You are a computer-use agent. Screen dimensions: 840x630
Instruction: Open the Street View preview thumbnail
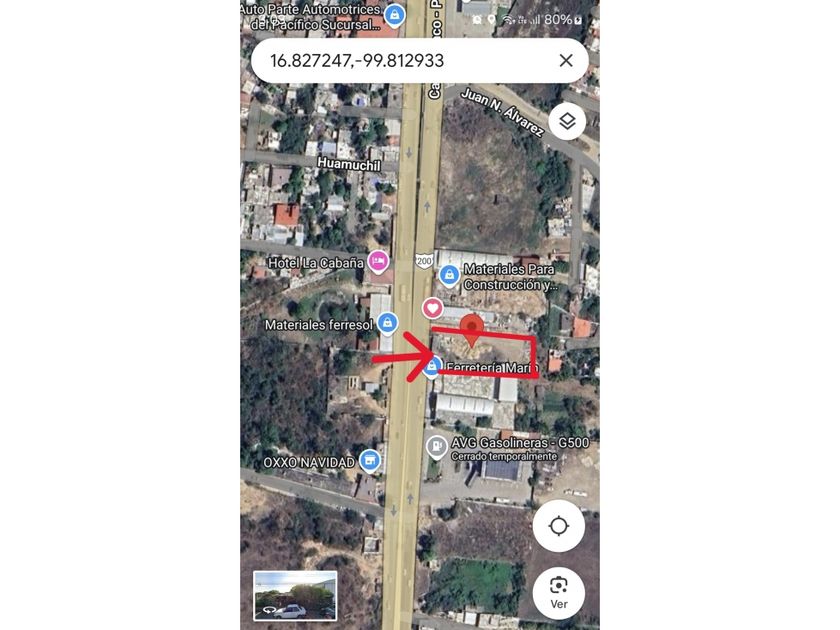point(295,595)
